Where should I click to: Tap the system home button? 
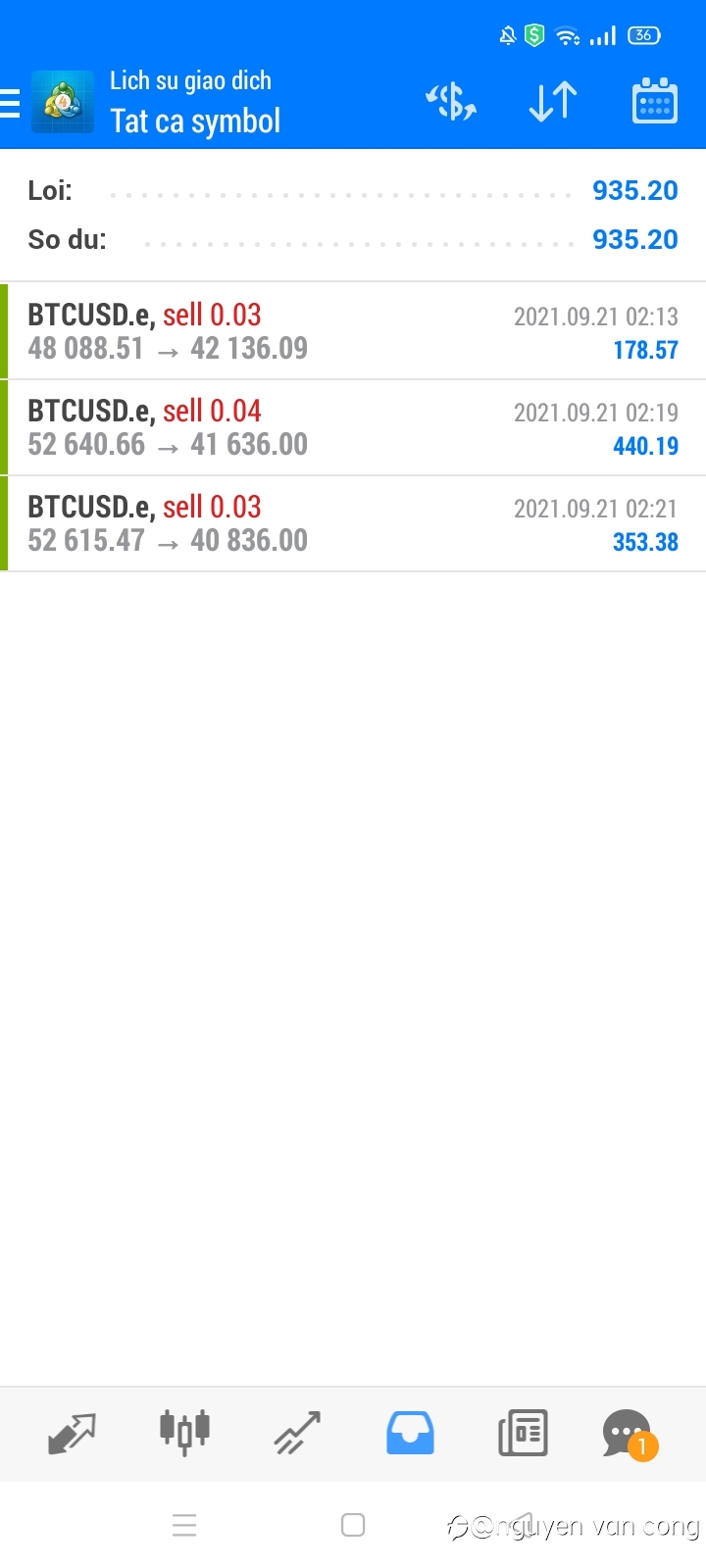click(x=353, y=1525)
